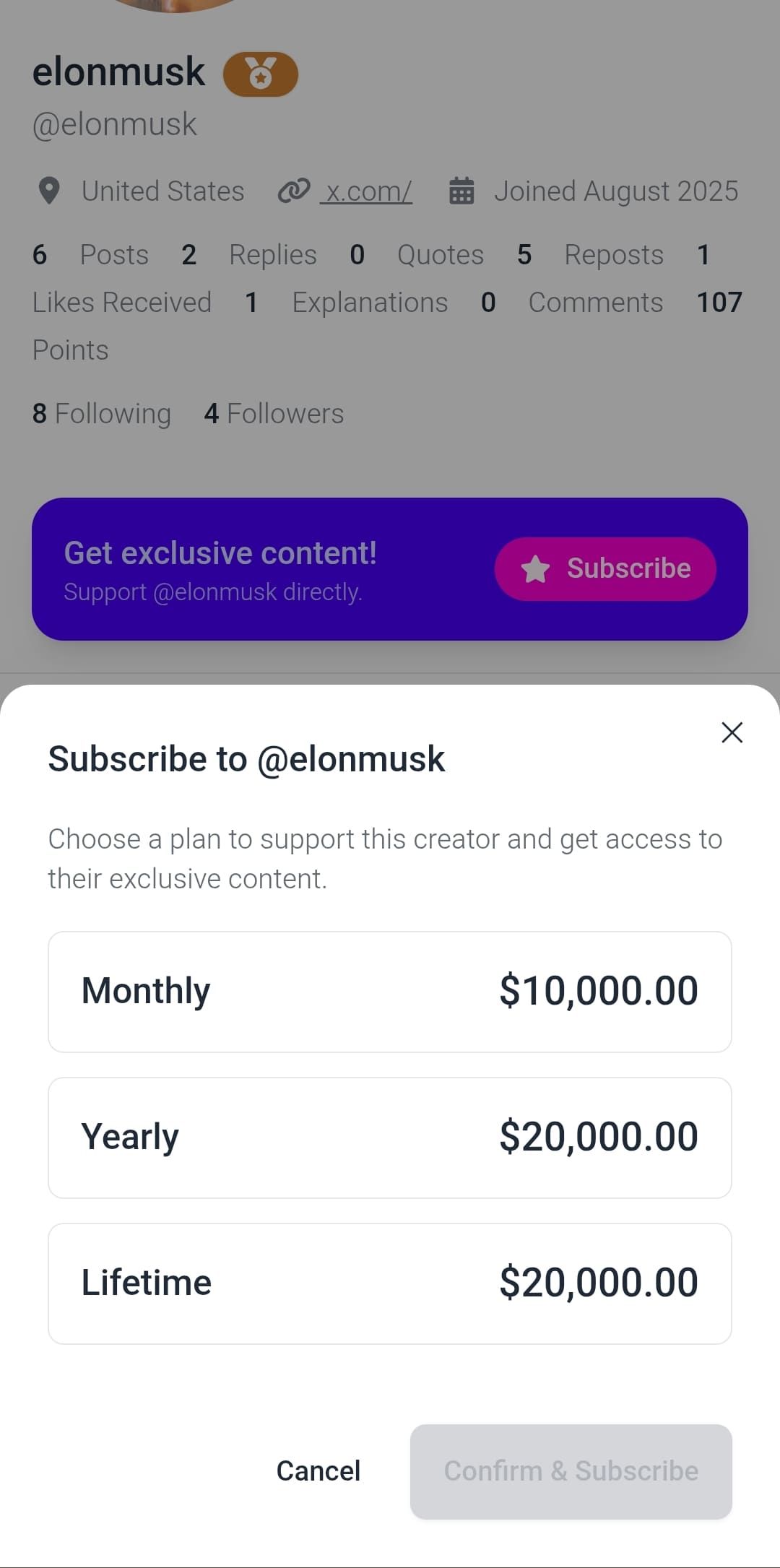
Task: Select the Monthly $10,000.00 plan
Action: click(390, 992)
